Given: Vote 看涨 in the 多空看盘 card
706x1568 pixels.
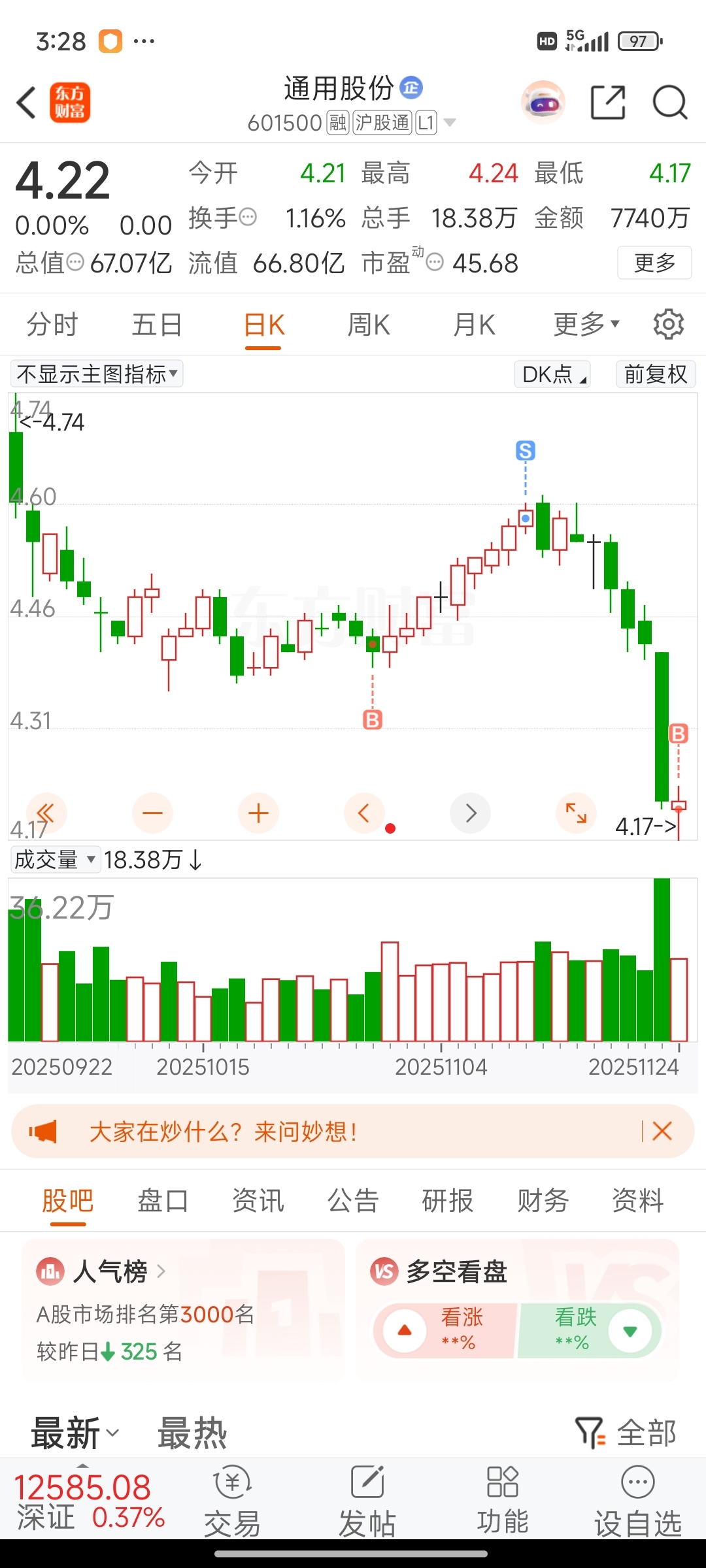Looking at the screenshot, I should tap(445, 1330).
